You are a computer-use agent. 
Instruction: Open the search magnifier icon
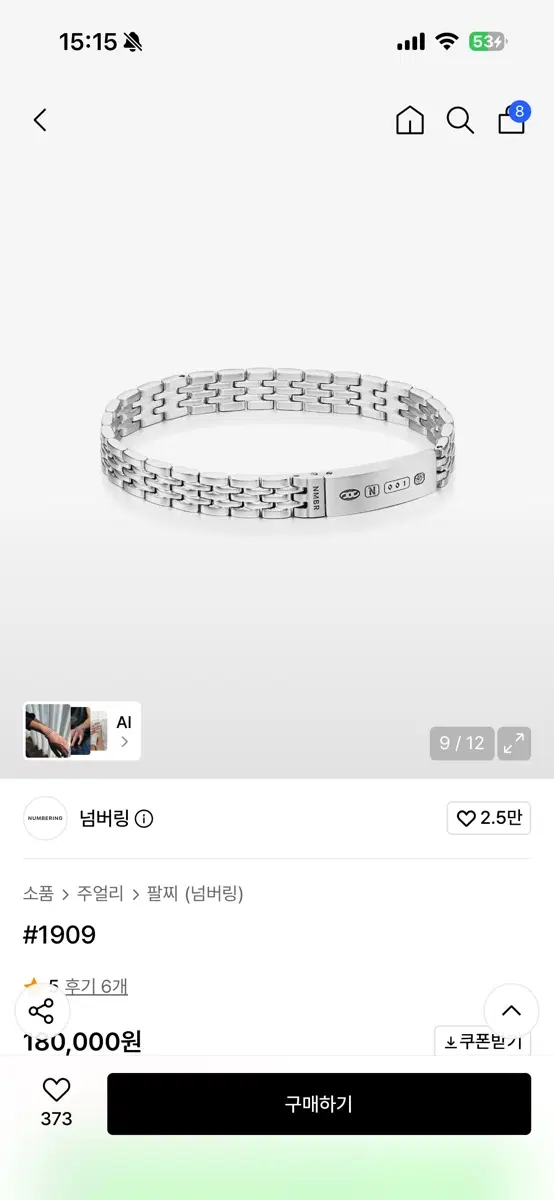(460, 120)
